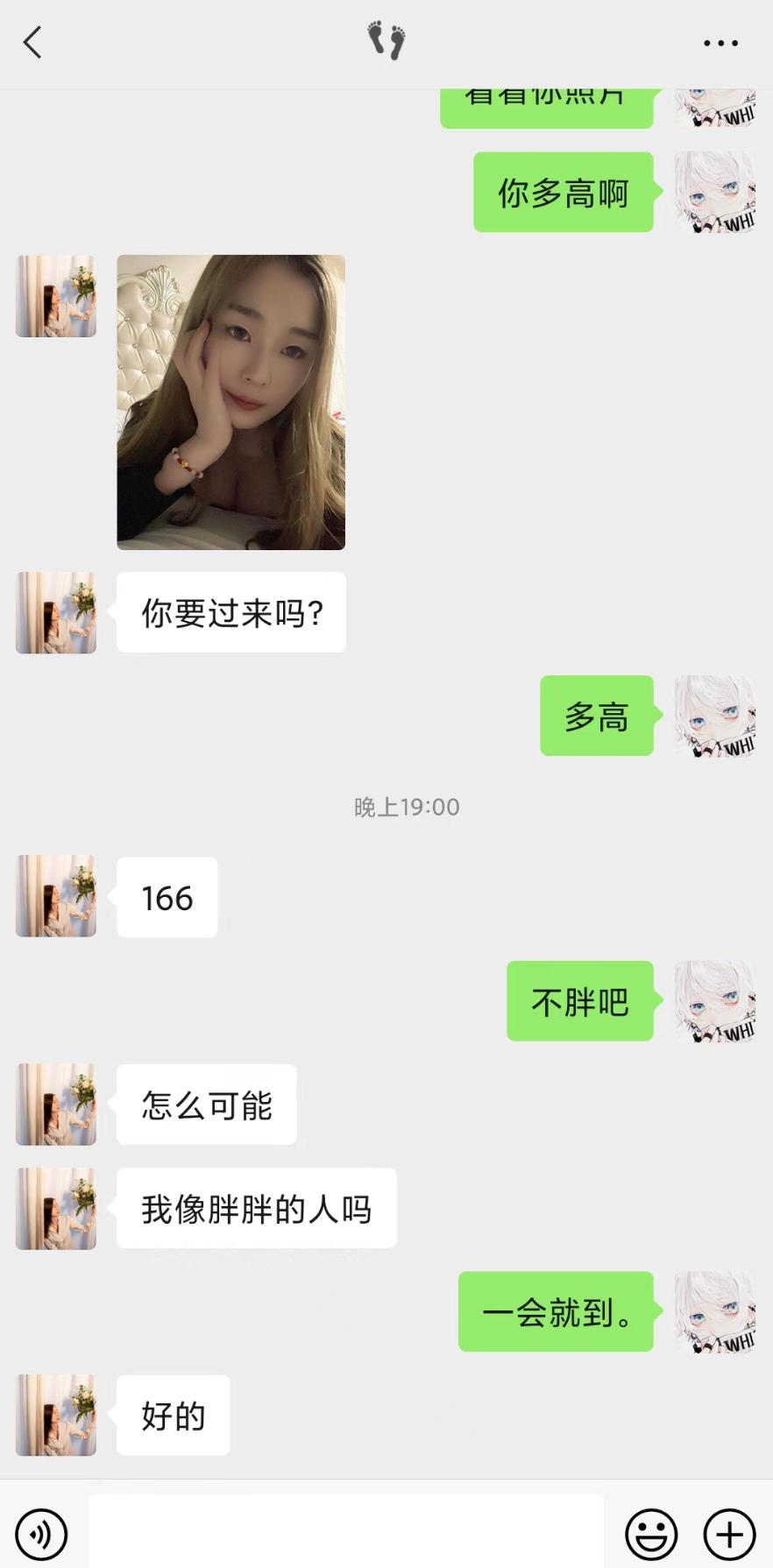Open the received selfie photo
Screen dimensions: 773x1568
(230, 402)
